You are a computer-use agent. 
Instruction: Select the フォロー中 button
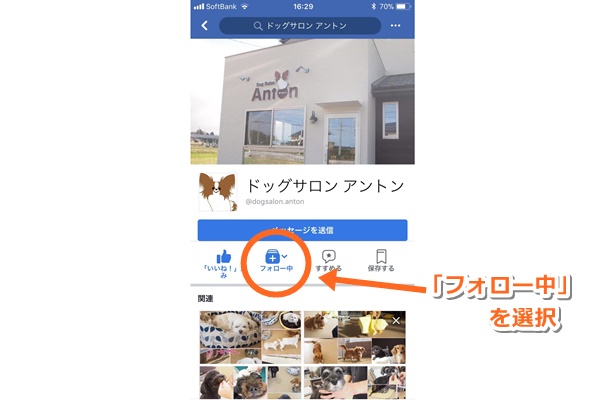click(274, 263)
